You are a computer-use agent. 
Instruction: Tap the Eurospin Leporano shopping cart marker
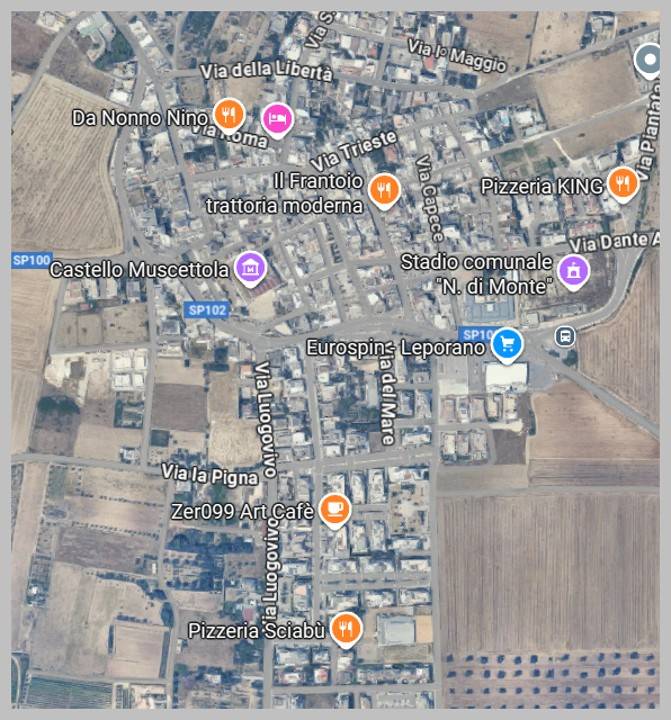pos(508,345)
